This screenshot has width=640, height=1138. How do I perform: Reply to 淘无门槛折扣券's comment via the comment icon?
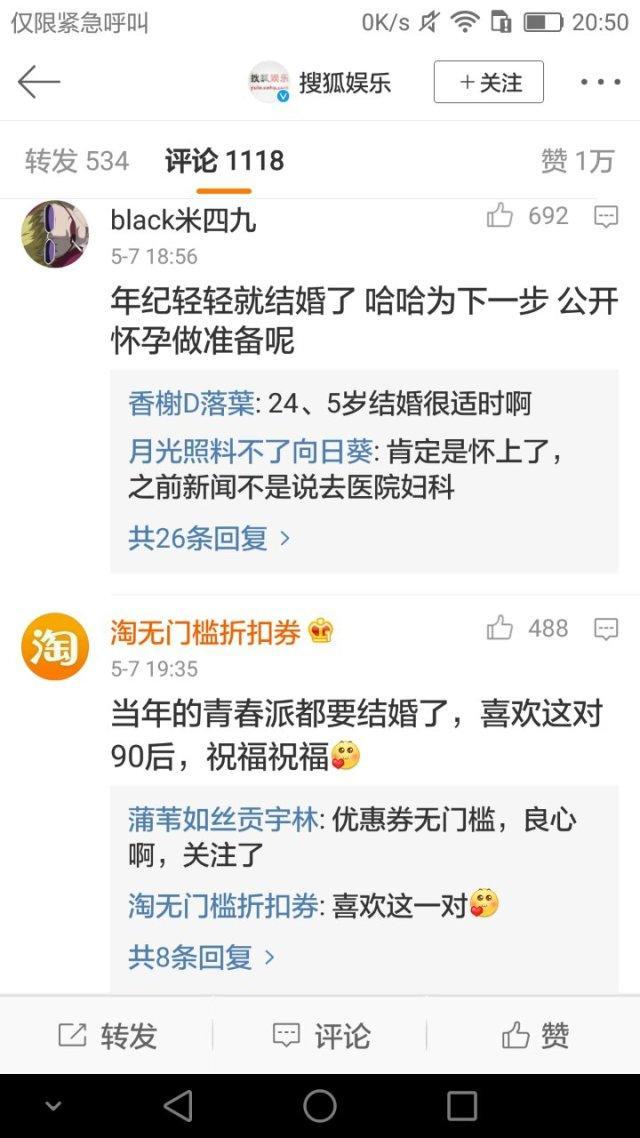[606, 629]
